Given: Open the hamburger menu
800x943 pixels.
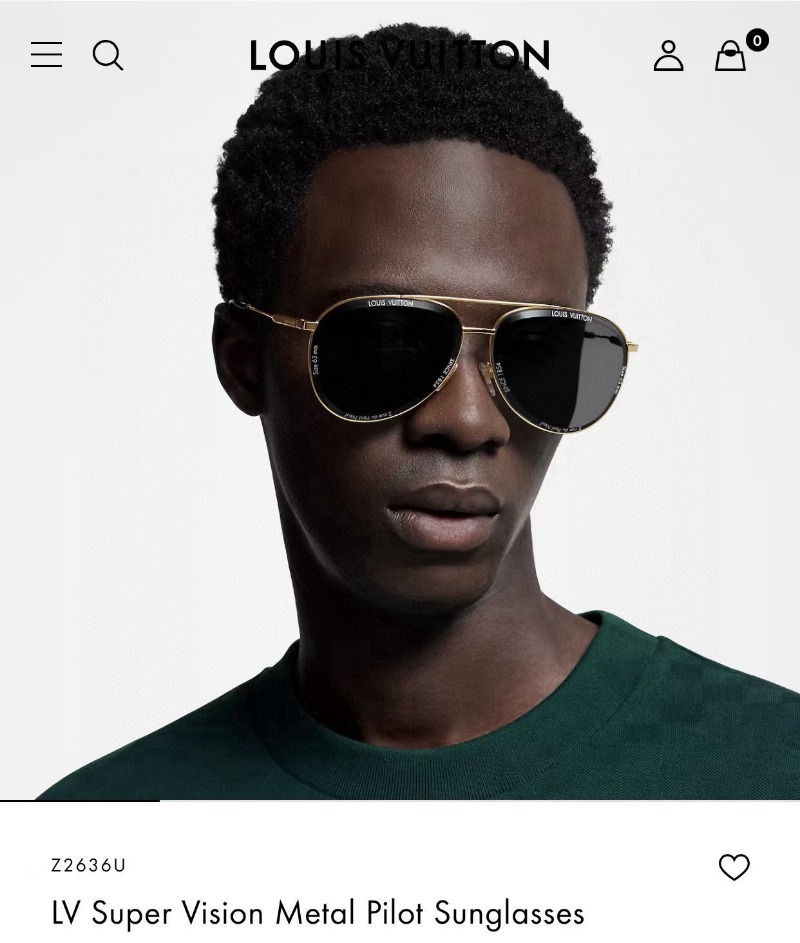Looking at the screenshot, I should 46,55.
